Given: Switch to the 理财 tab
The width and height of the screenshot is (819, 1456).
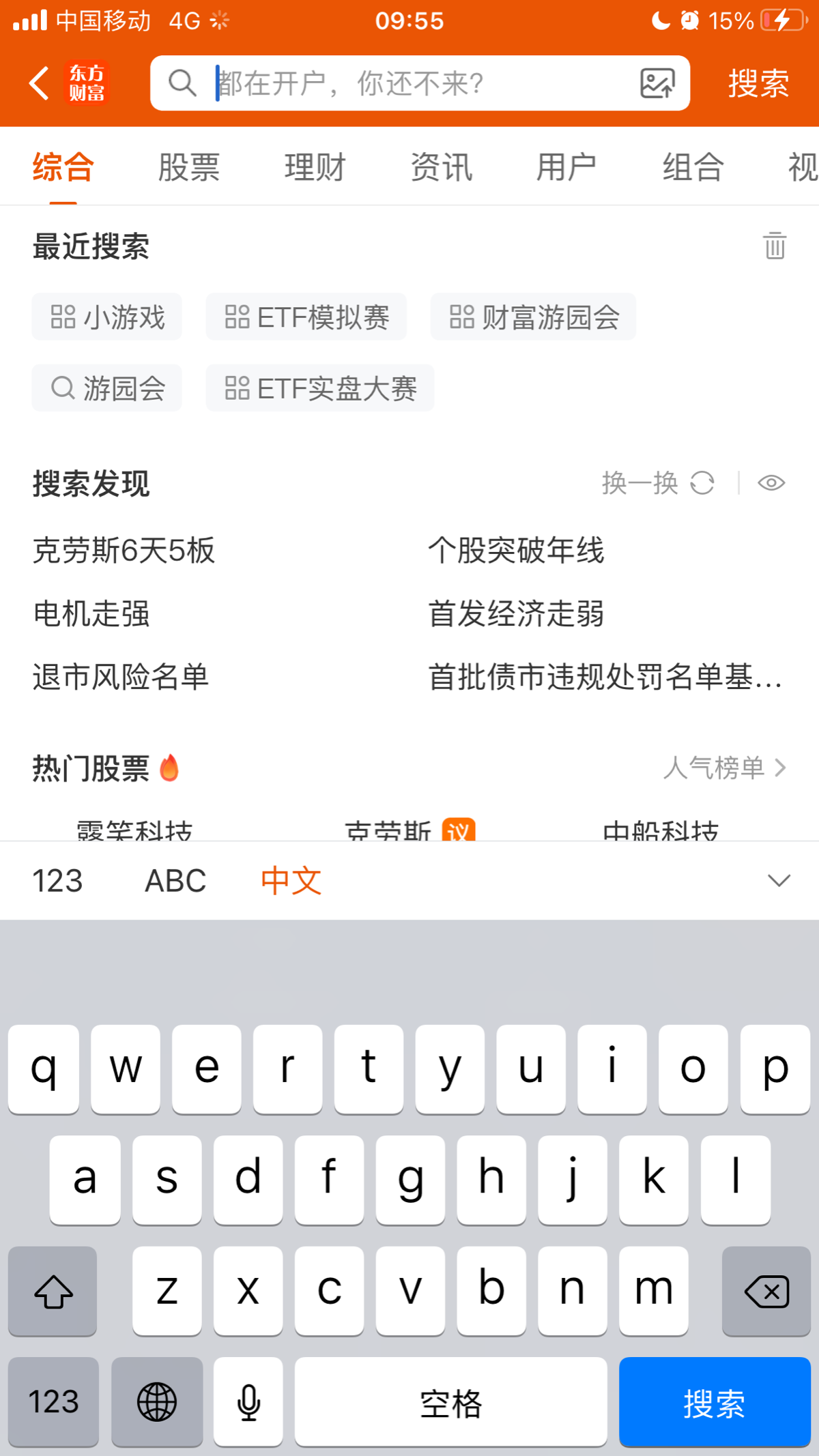Looking at the screenshot, I should [315, 167].
